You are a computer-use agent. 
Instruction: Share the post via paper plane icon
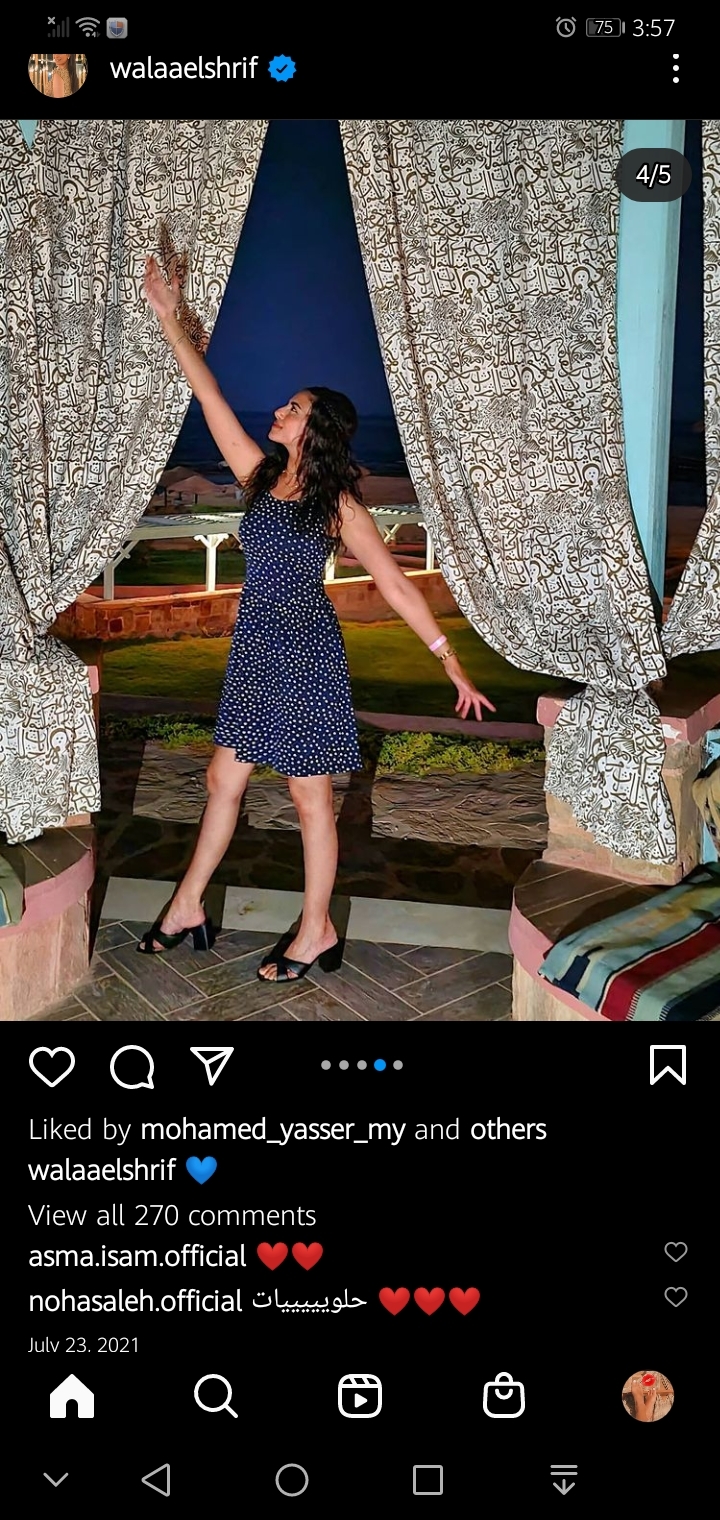point(212,1066)
